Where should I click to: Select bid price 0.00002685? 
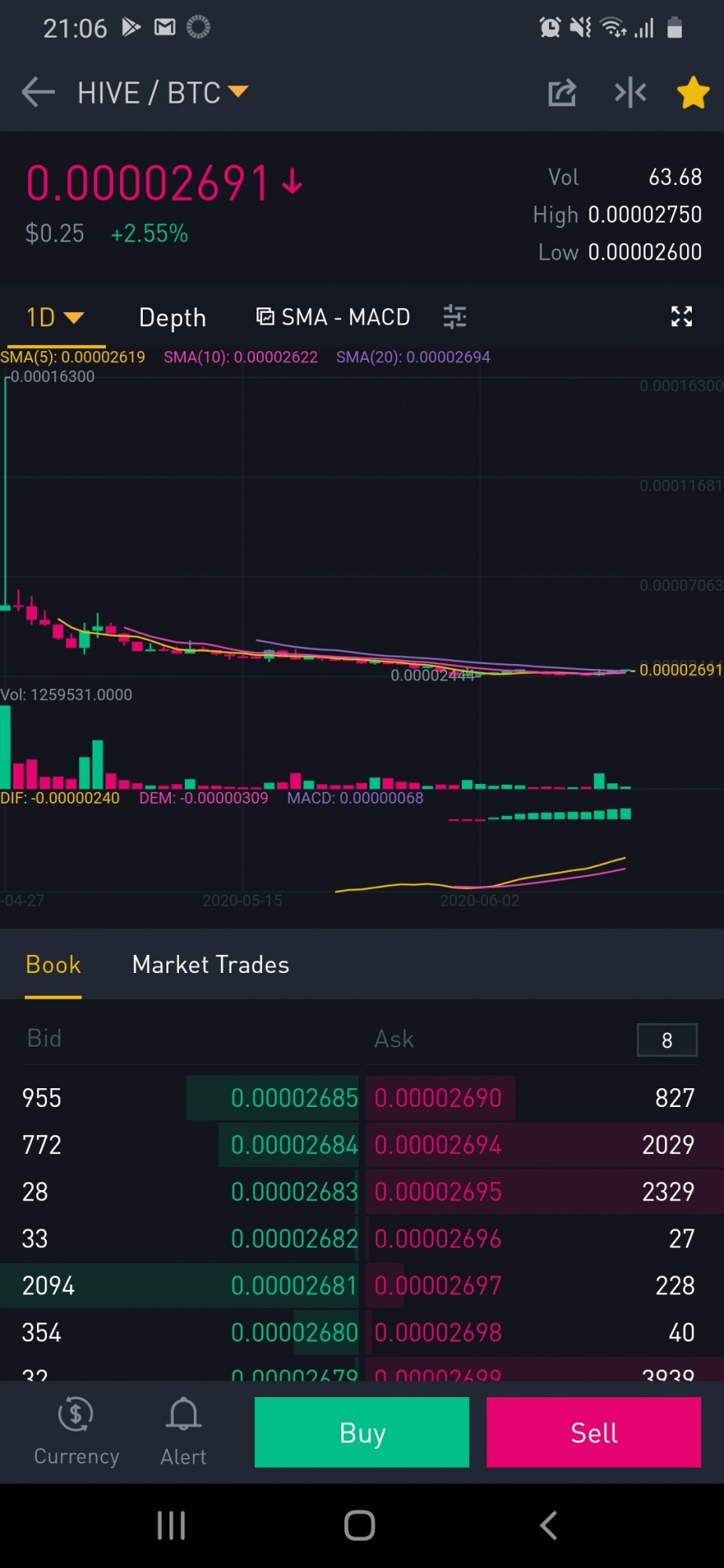(294, 1098)
